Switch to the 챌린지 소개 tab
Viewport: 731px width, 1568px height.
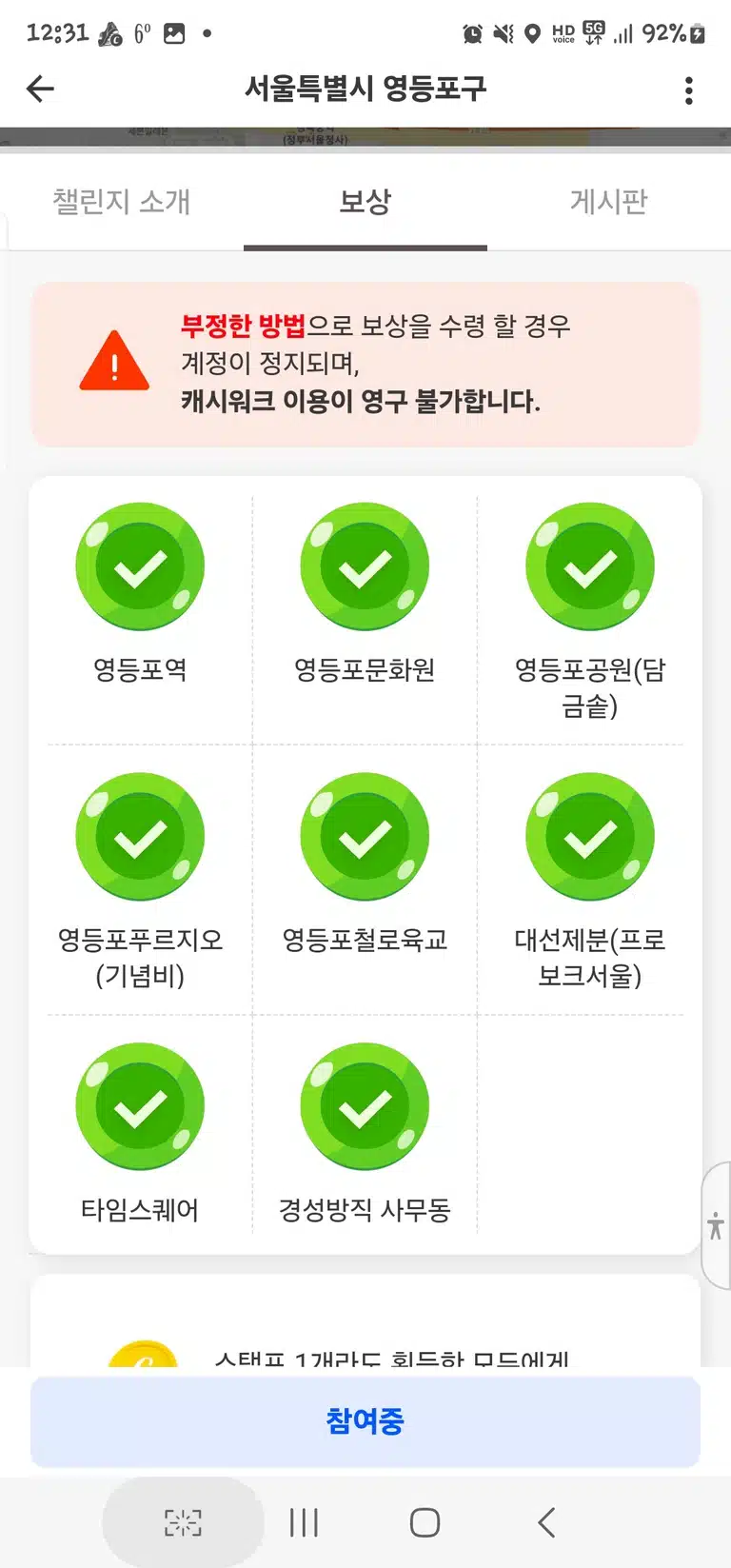tap(122, 202)
